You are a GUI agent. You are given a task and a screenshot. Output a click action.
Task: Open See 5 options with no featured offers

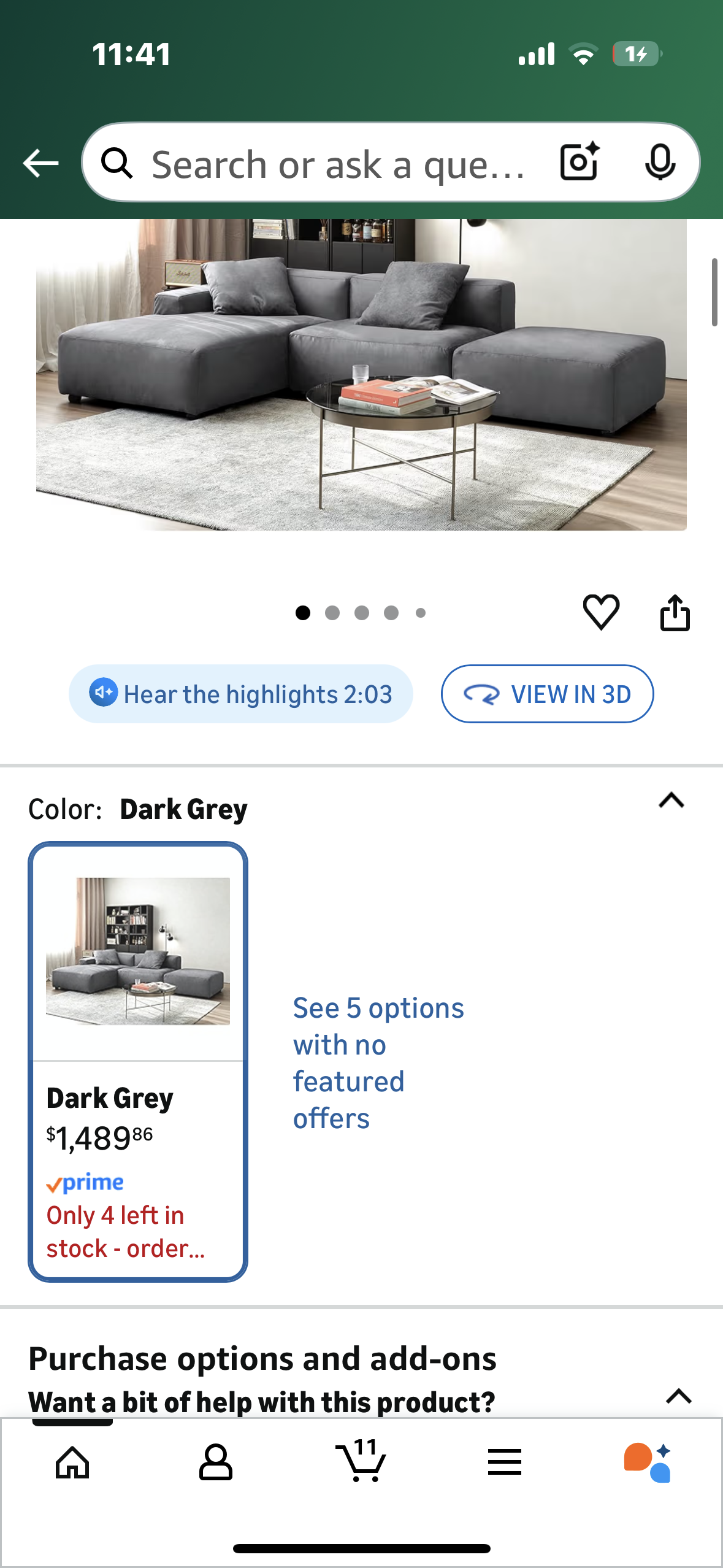click(378, 1063)
